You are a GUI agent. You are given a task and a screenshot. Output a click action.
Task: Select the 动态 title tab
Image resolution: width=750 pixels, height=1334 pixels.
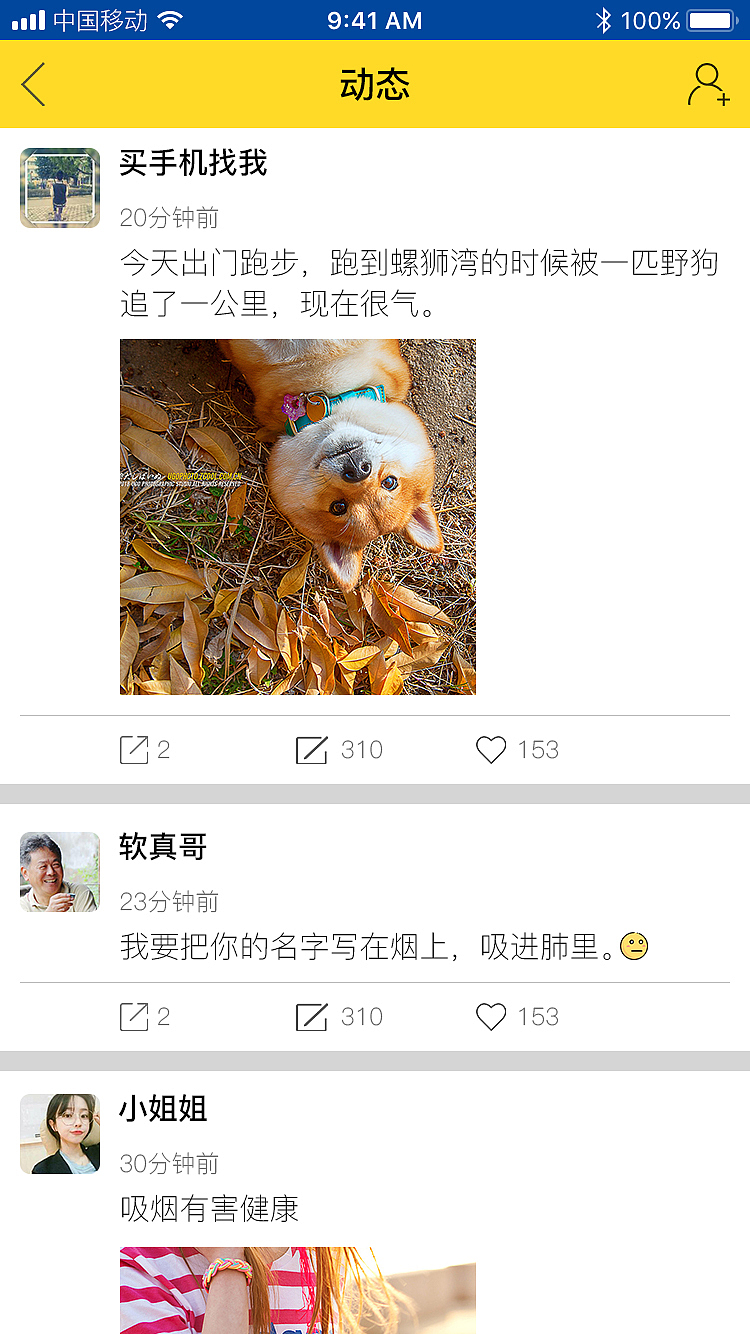[375, 84]
